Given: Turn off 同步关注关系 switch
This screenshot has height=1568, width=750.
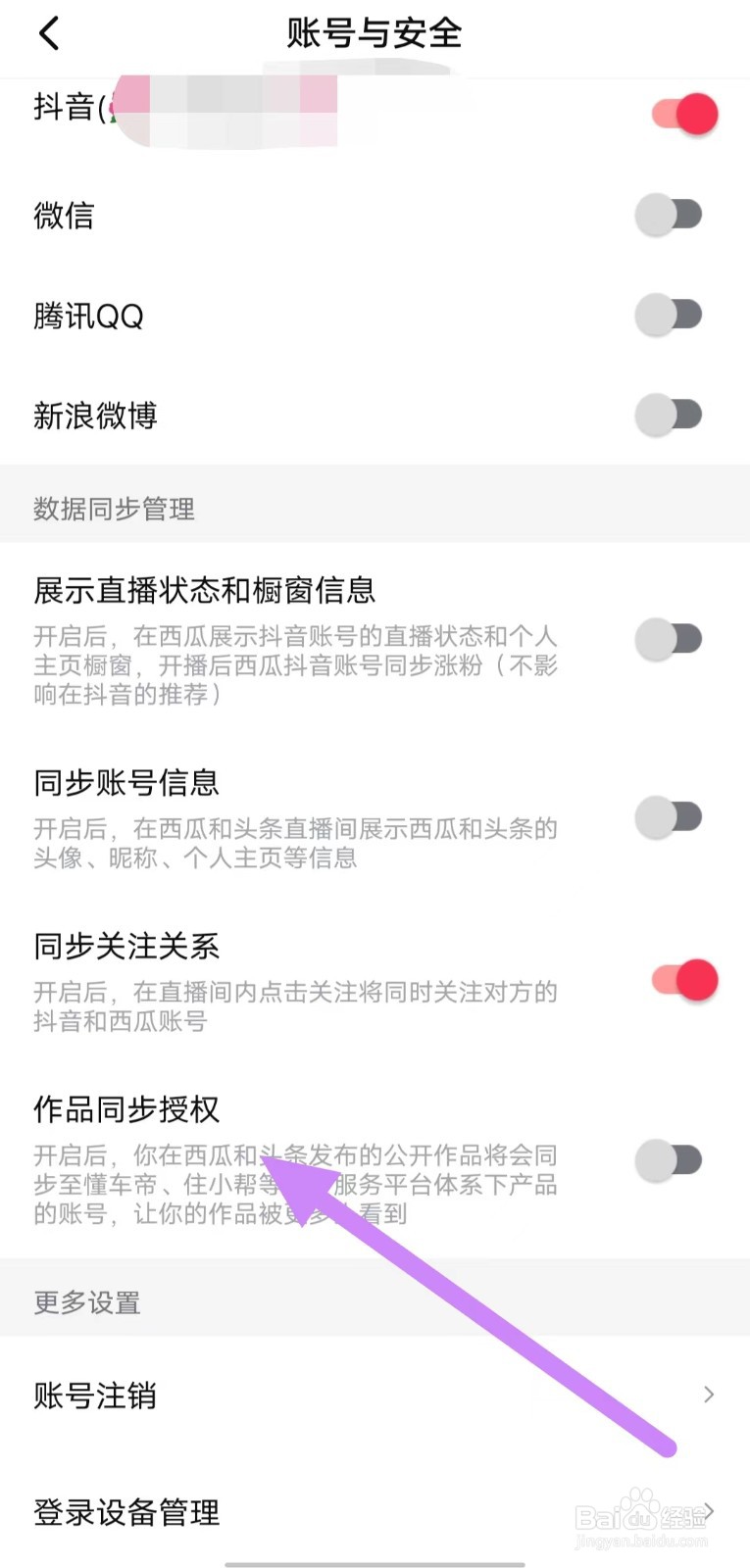Looking at the screenshot, I should pos(683,979).
